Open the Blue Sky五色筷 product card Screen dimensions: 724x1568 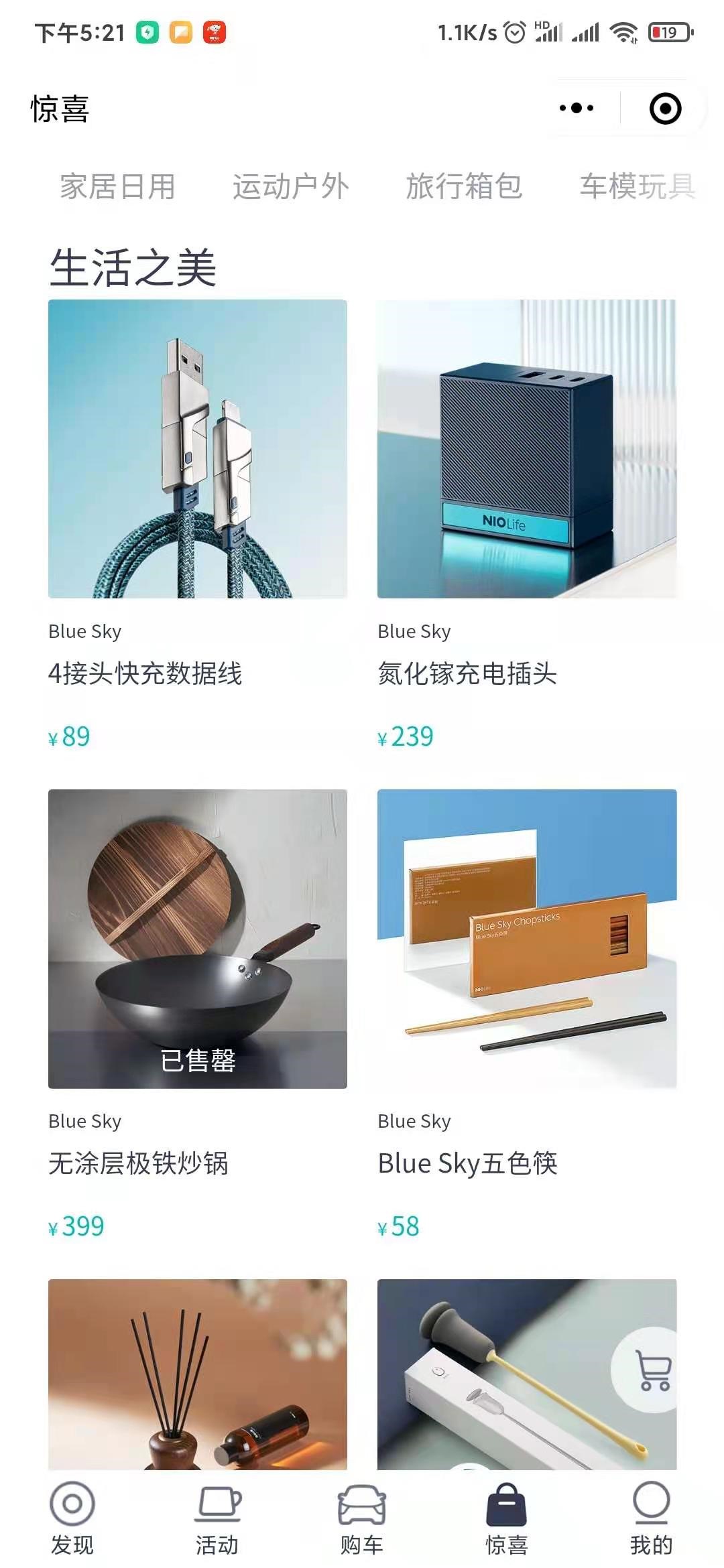(527, 938)
